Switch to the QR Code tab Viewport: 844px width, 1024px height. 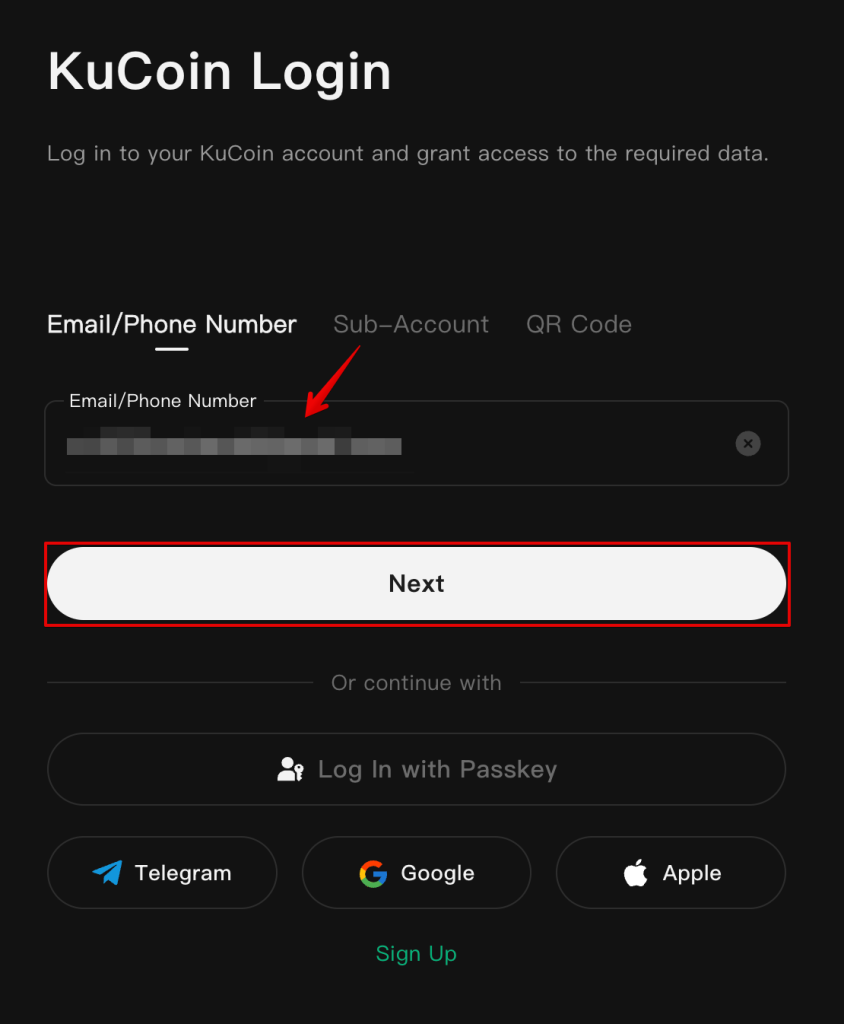tap(579, 324)
